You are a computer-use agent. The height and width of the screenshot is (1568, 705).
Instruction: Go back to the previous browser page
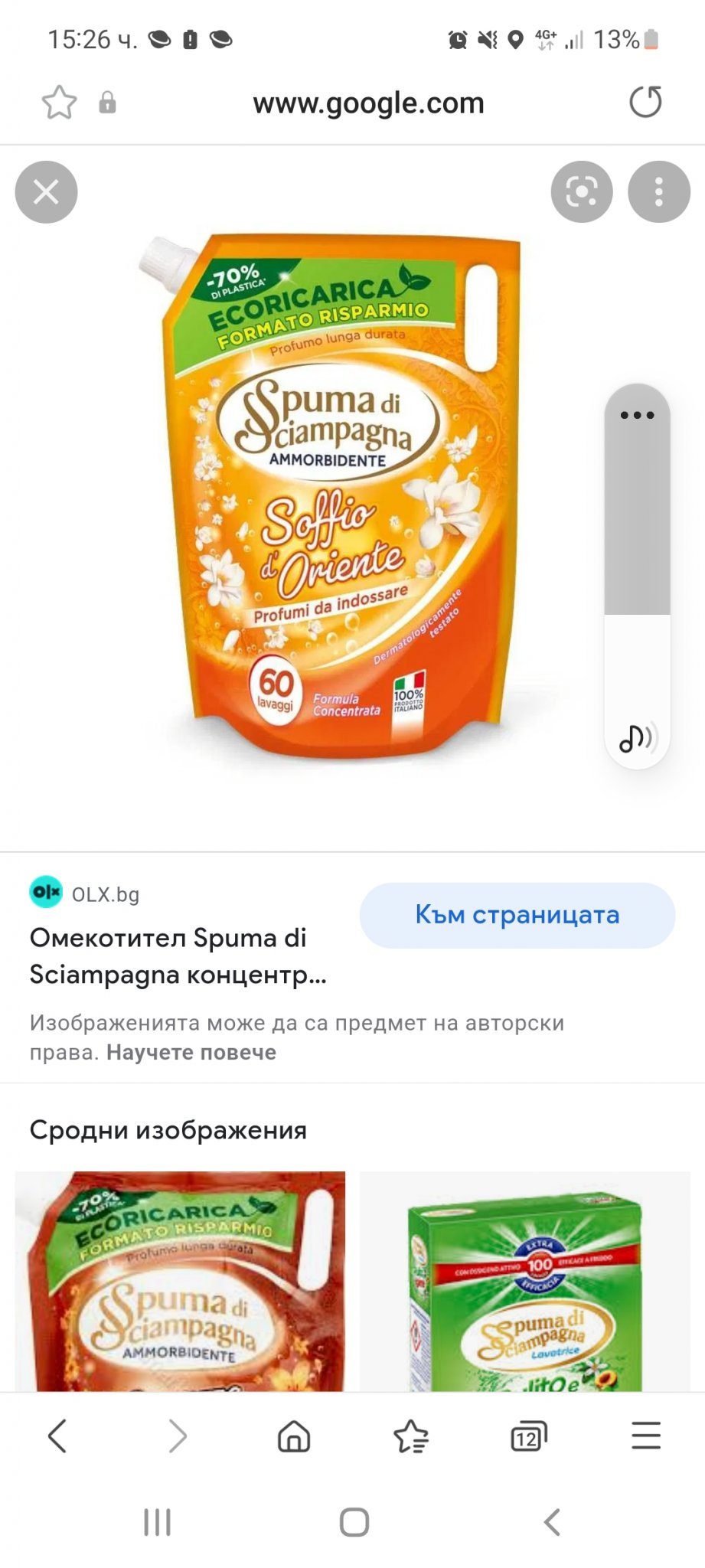(57, 1436)
